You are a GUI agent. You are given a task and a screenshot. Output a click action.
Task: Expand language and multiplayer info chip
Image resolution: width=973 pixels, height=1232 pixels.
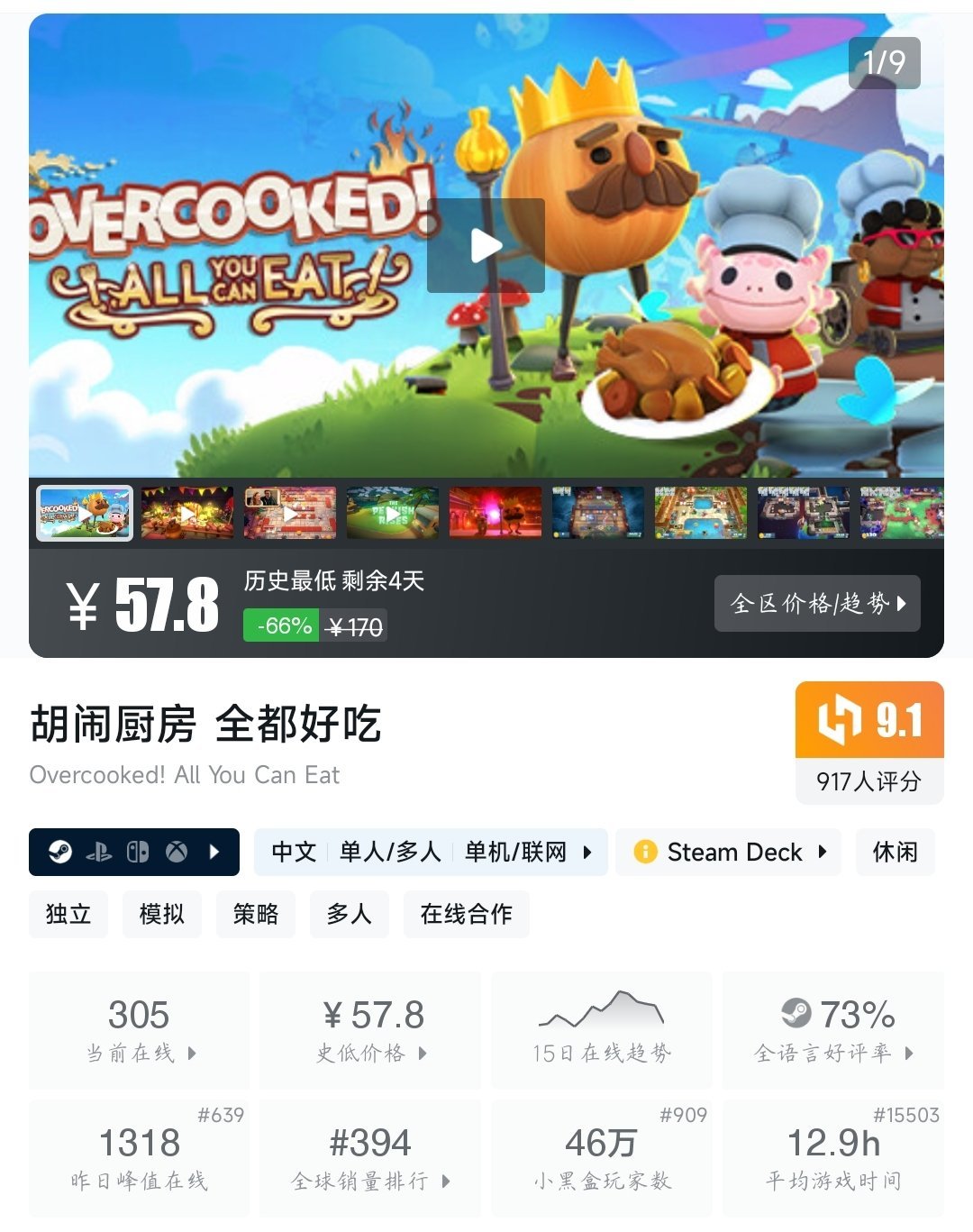tap(431, 852)
